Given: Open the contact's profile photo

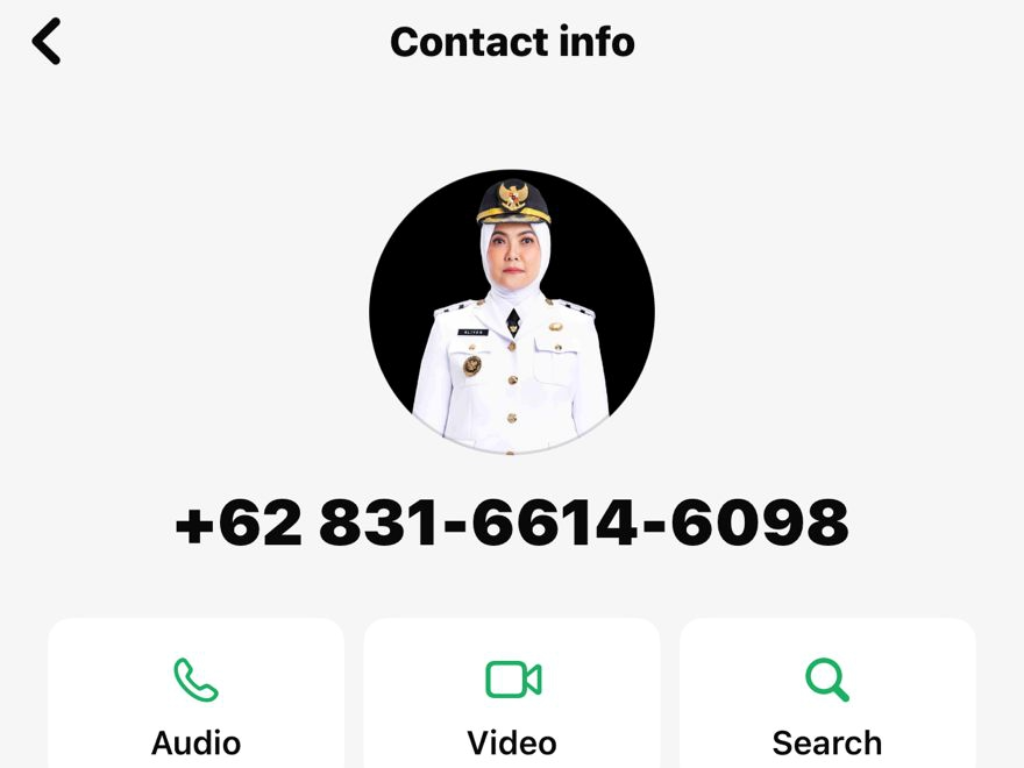Looking at the screenshot, I should [511, 312].
